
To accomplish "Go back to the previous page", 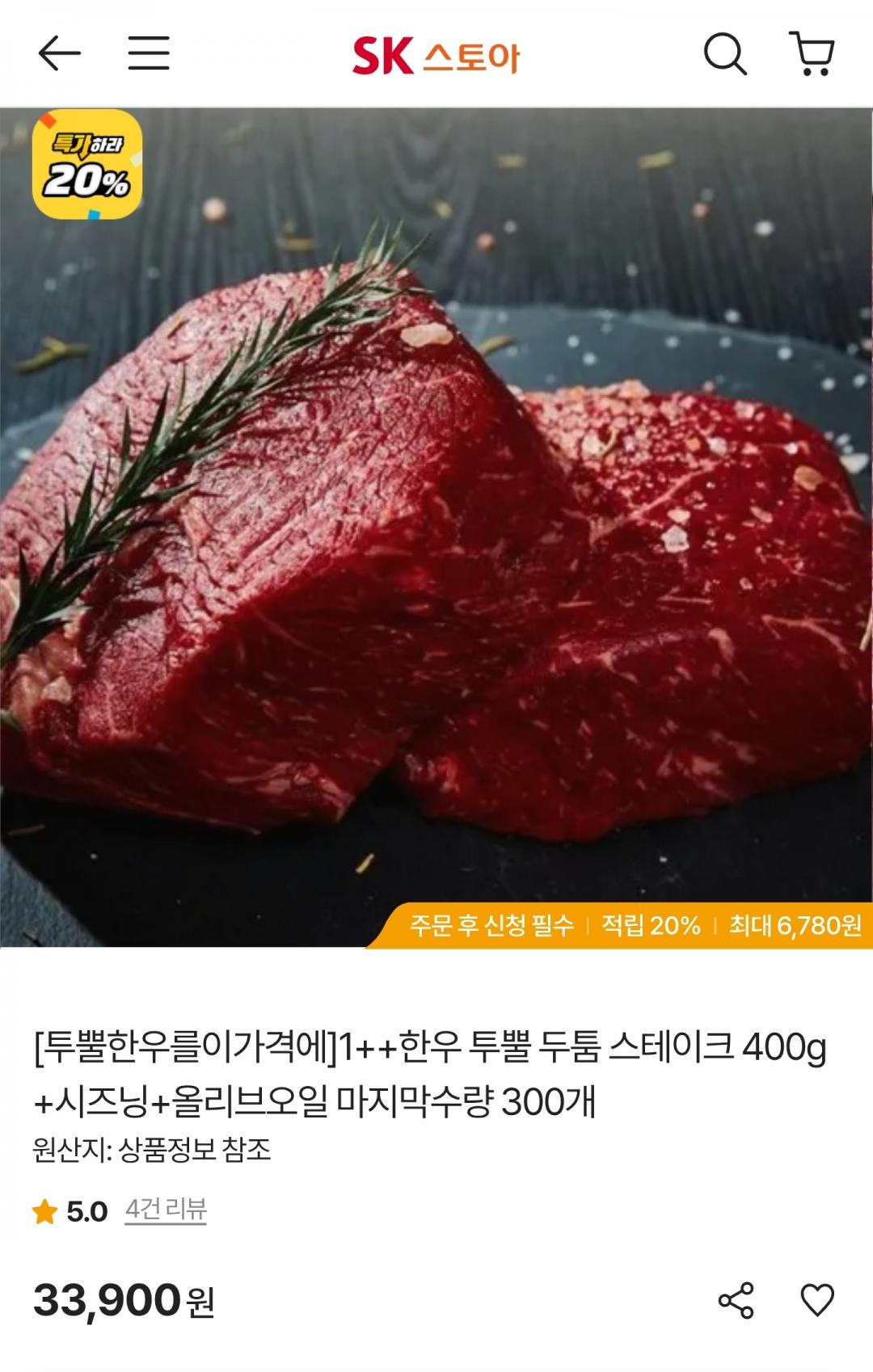I will tap(59, 53).
